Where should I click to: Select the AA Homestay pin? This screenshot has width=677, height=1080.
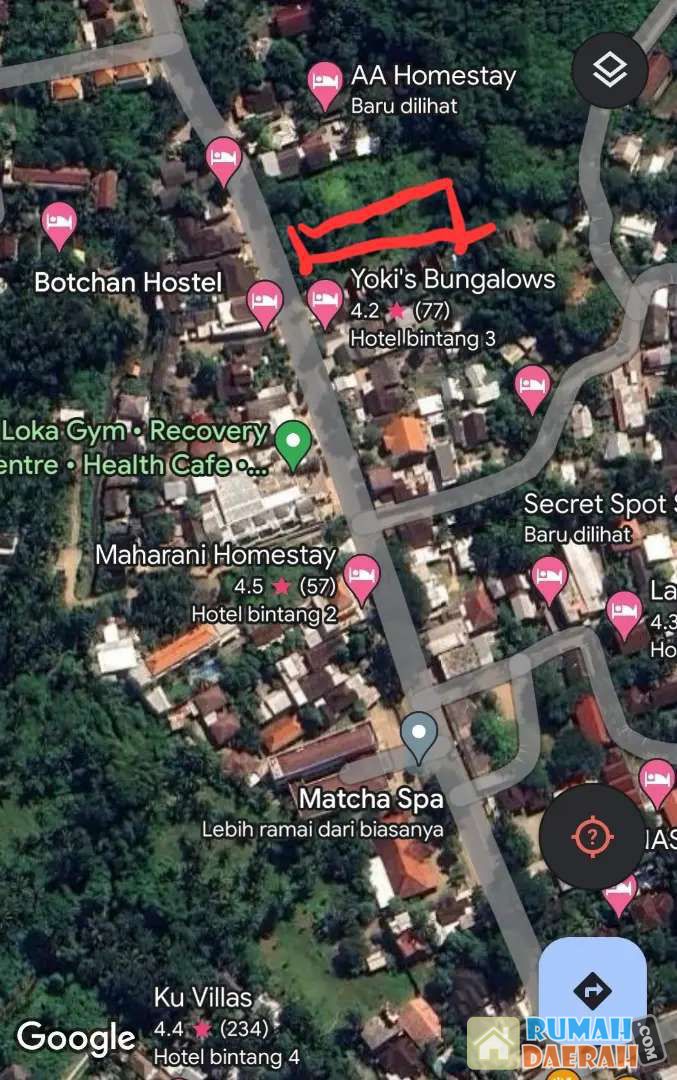coord(324,83)
